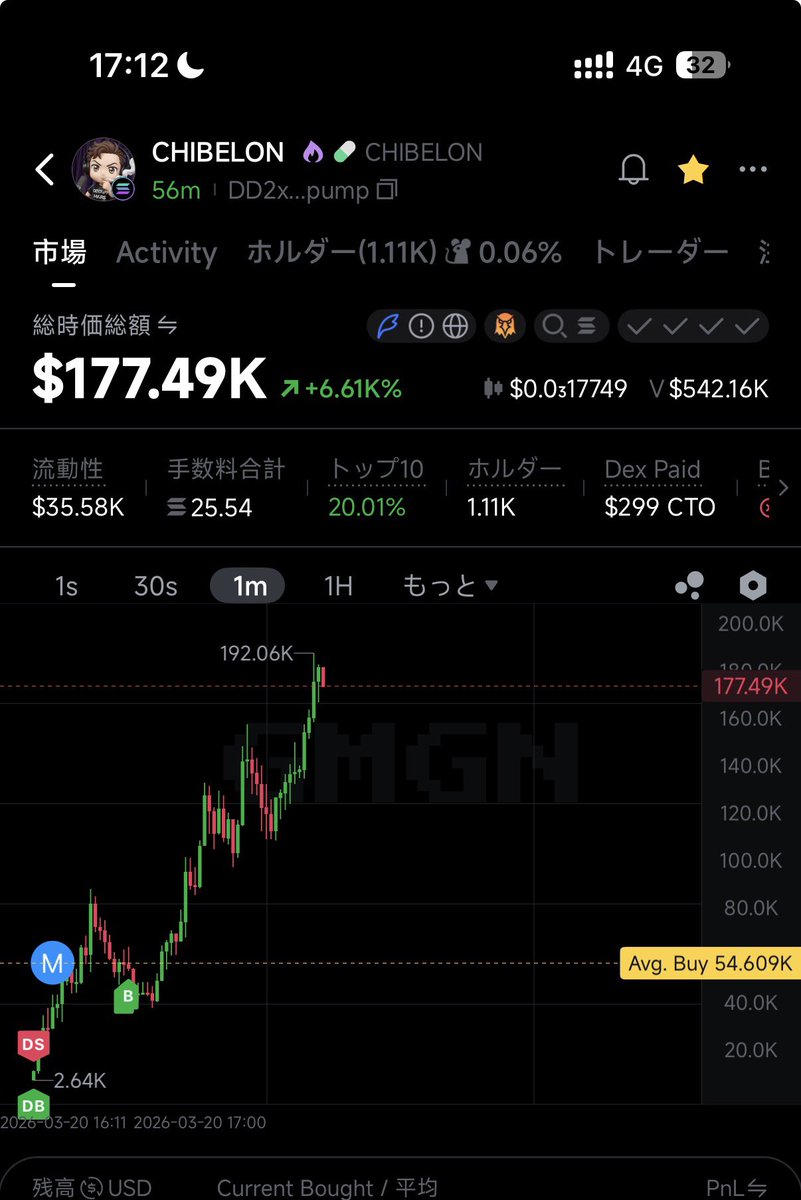Viewport: 801px width, 1200px height.
Task: Open the ホルダー(1.11K) tab
Action: click(341, 253)
